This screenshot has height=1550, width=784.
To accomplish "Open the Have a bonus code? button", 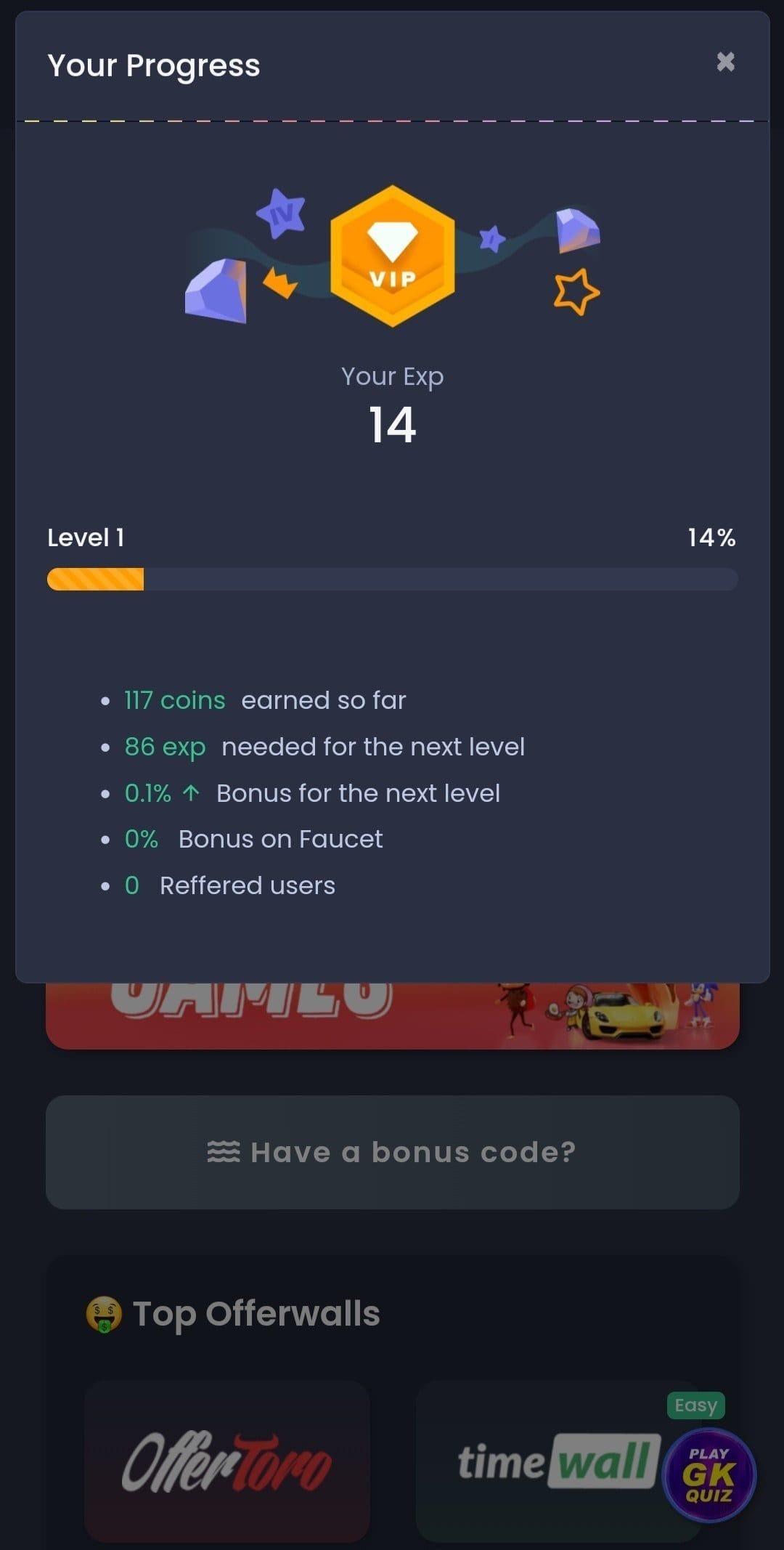I will [x=392, y=1152].
